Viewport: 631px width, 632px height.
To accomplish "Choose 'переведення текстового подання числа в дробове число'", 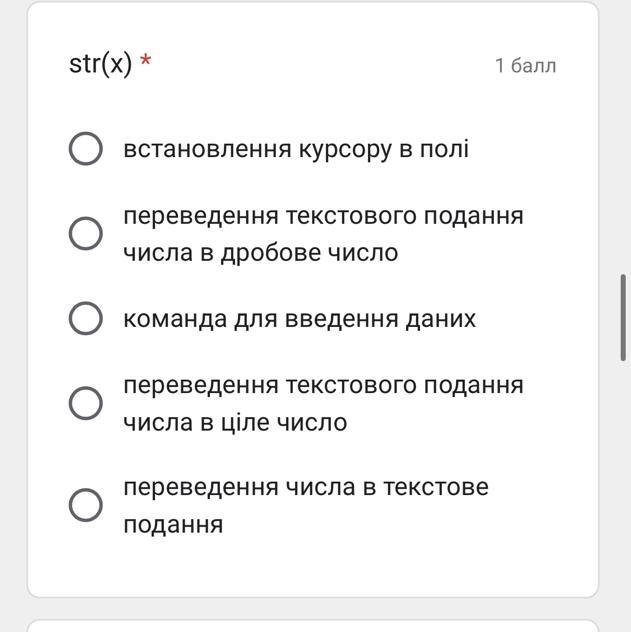I will click(86, 234).
